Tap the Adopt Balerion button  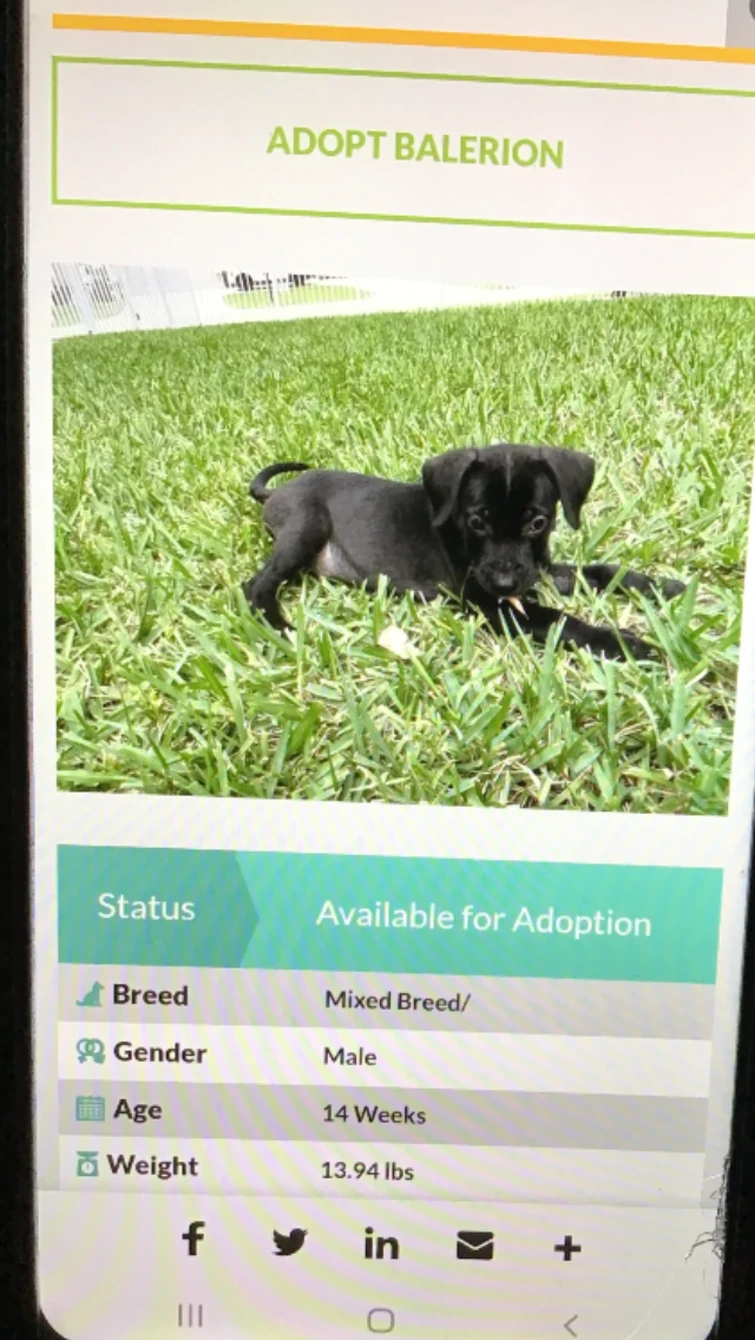coord(414,148)
